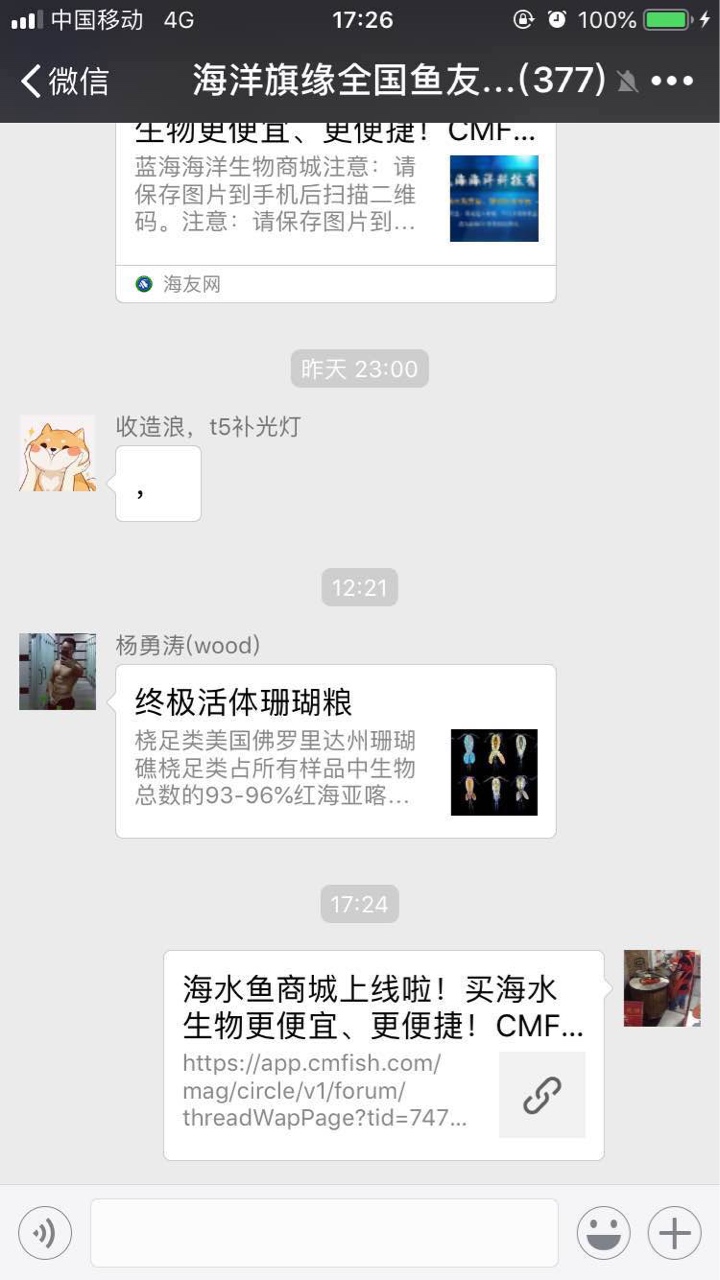Viewport: 720px width, 1280px height.
Task: View the Shiba avatar member's profile
Action: 58,453
